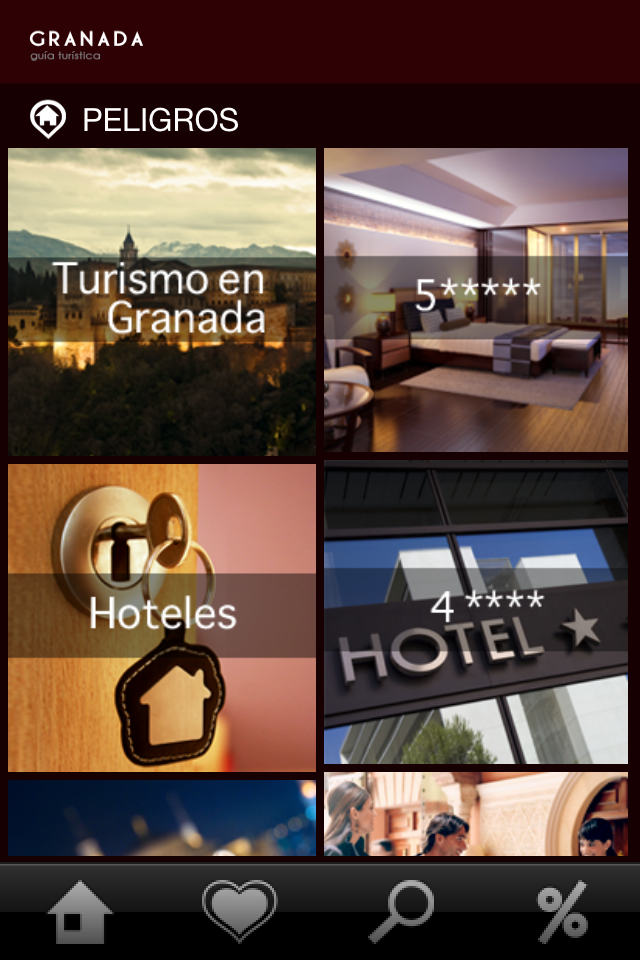
Task: Open the Hoteles tile
Action: [162, 615]
